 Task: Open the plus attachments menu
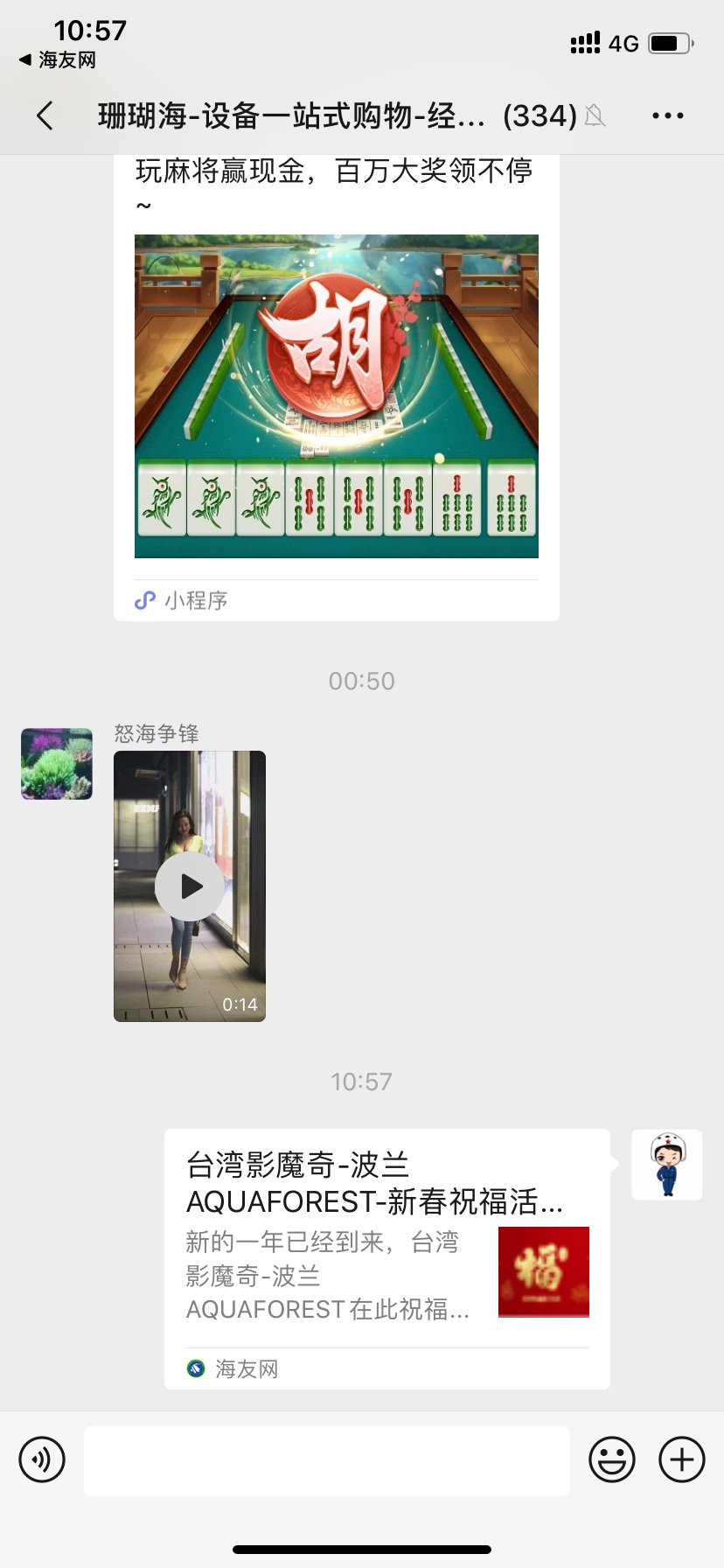pyautogui.click(x=682, y=1459)
